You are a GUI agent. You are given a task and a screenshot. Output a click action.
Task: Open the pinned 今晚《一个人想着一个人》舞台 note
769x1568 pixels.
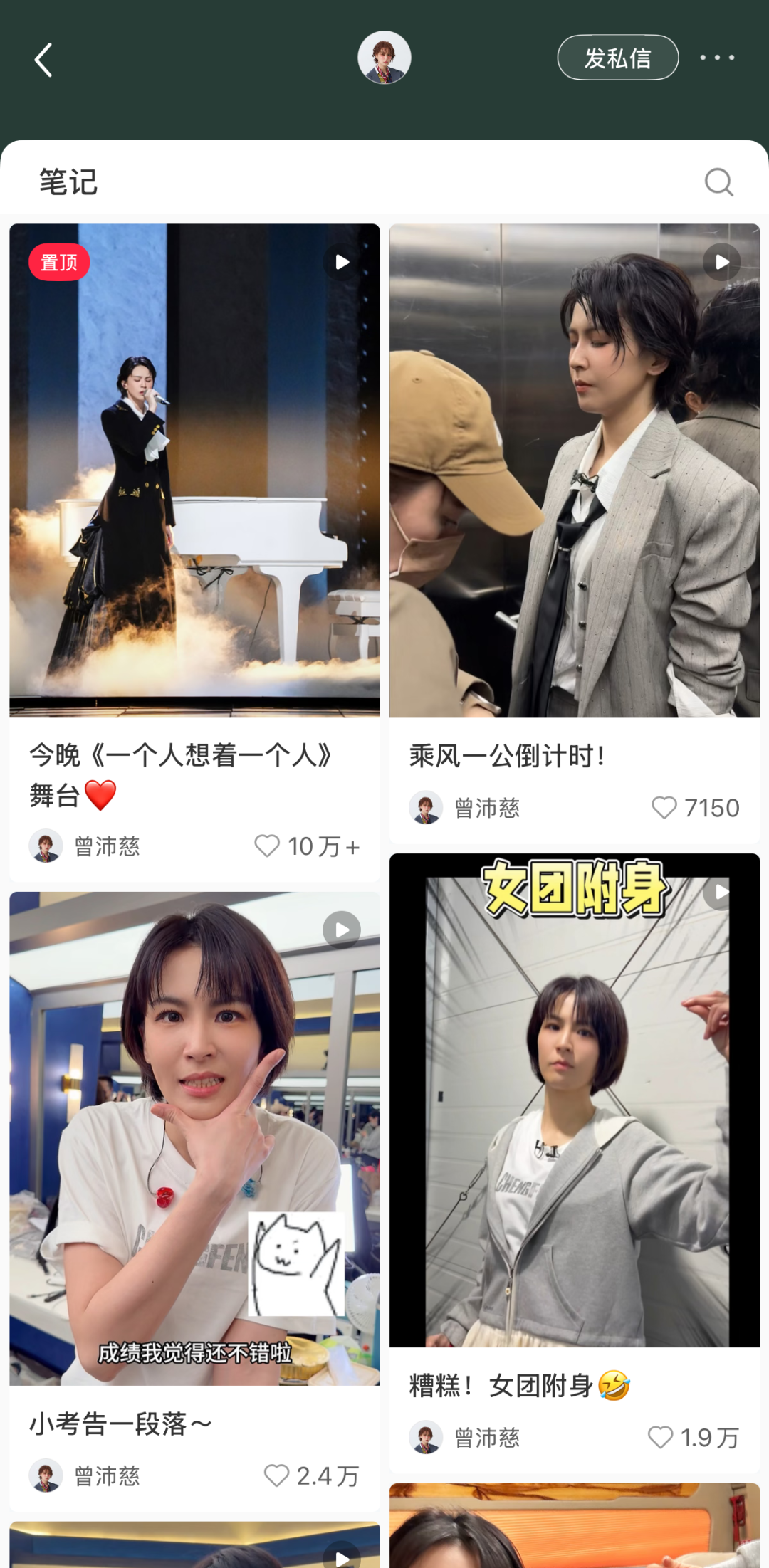[x=194, y=470]
